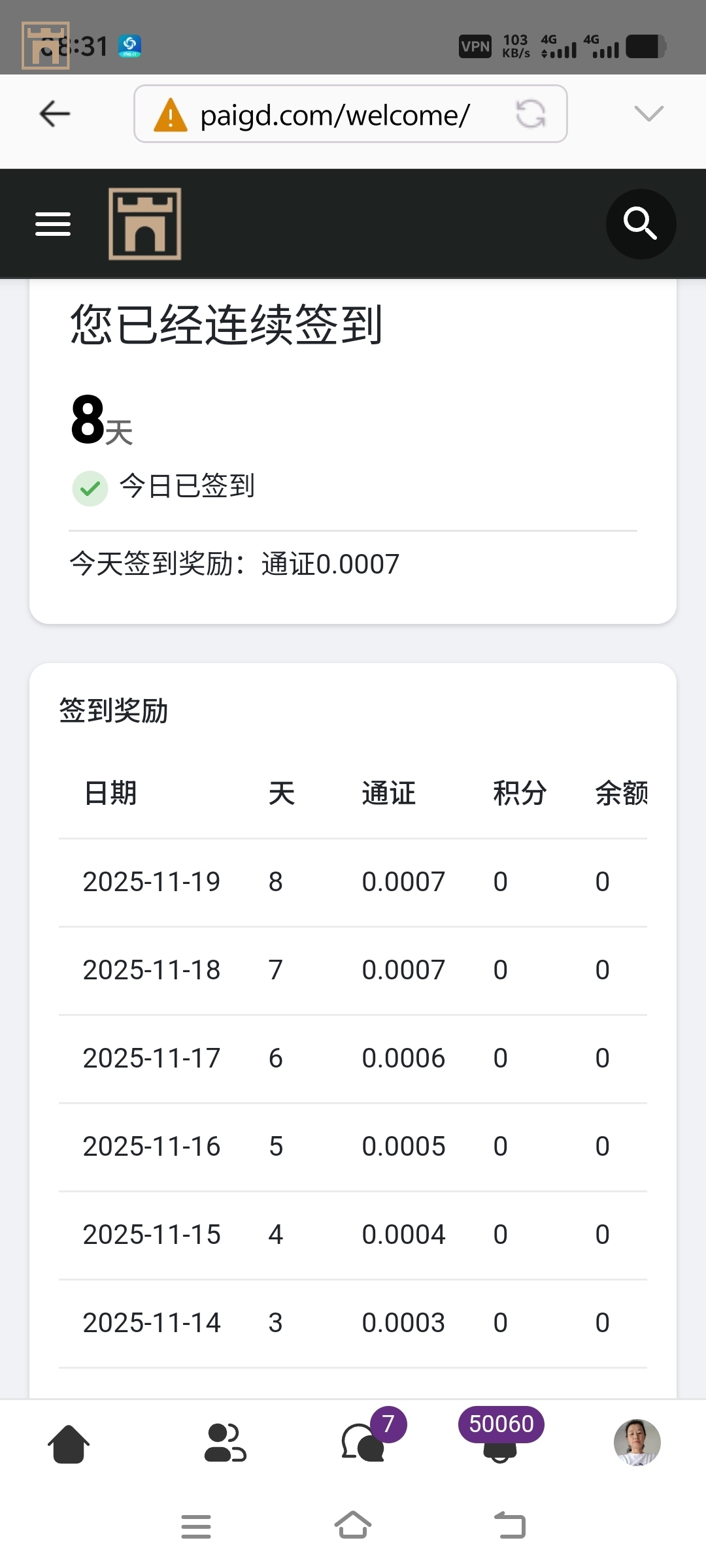Go back using the browser back arrow
Screen dimensions: 706x1568
[x=55, y=114]
